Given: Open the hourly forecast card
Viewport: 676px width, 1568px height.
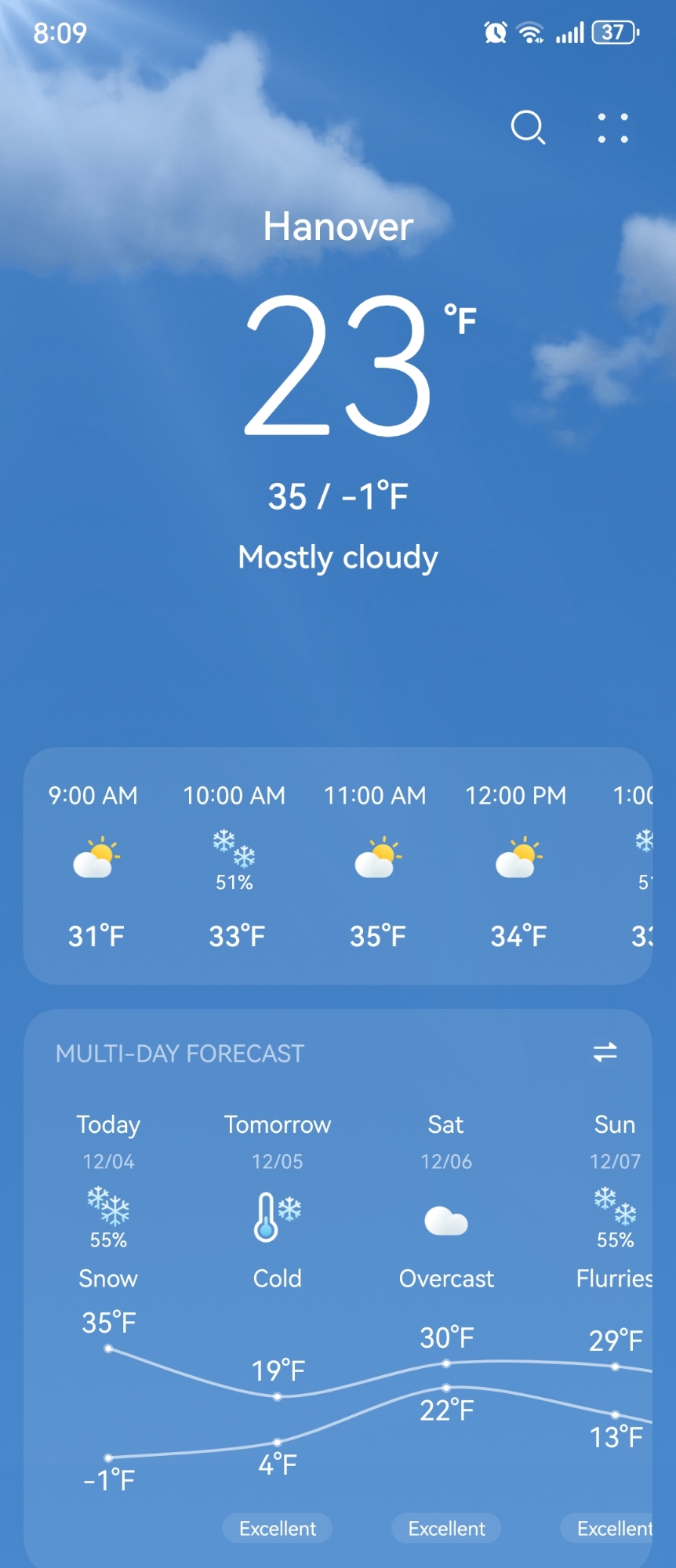Looking at the screenshot, I should [x=337, y=866].
